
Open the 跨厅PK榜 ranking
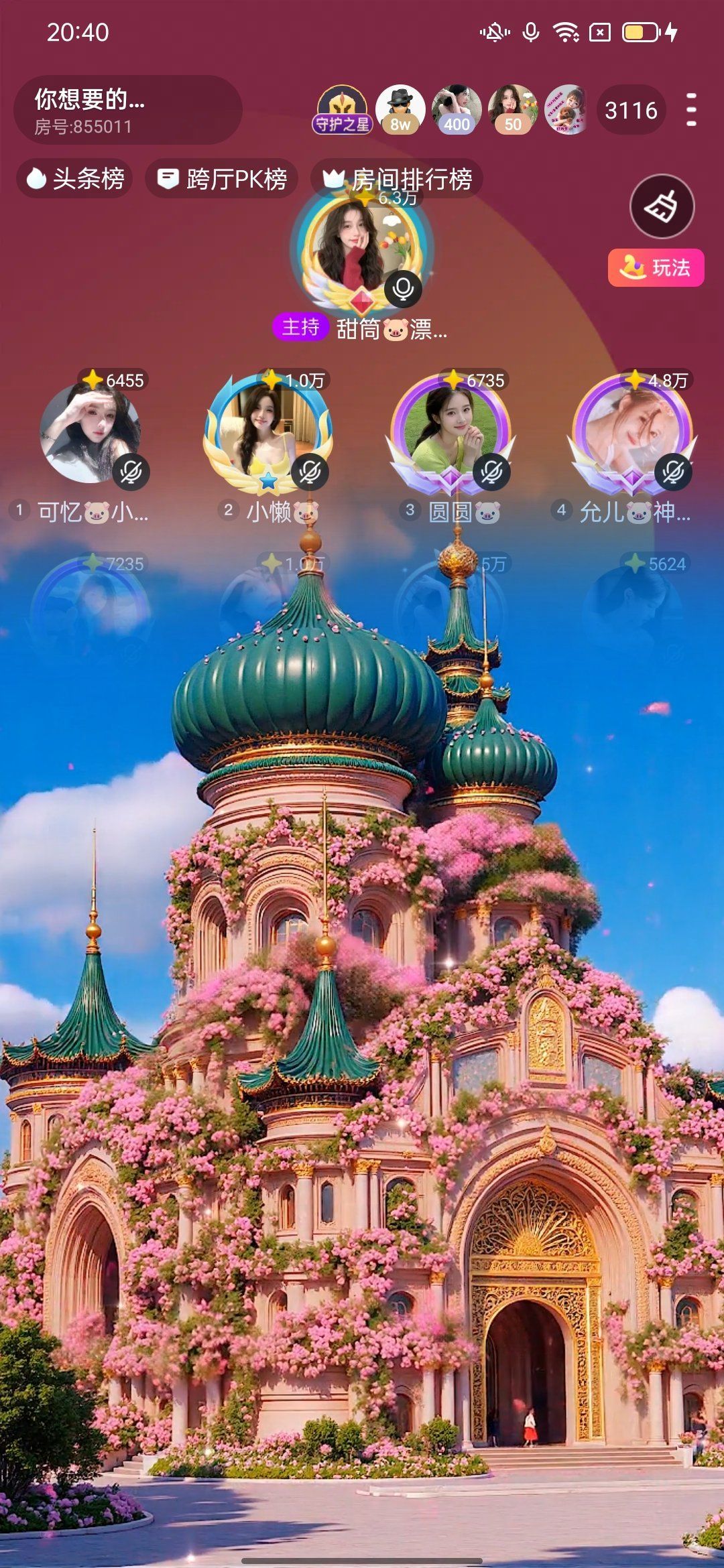222,179
